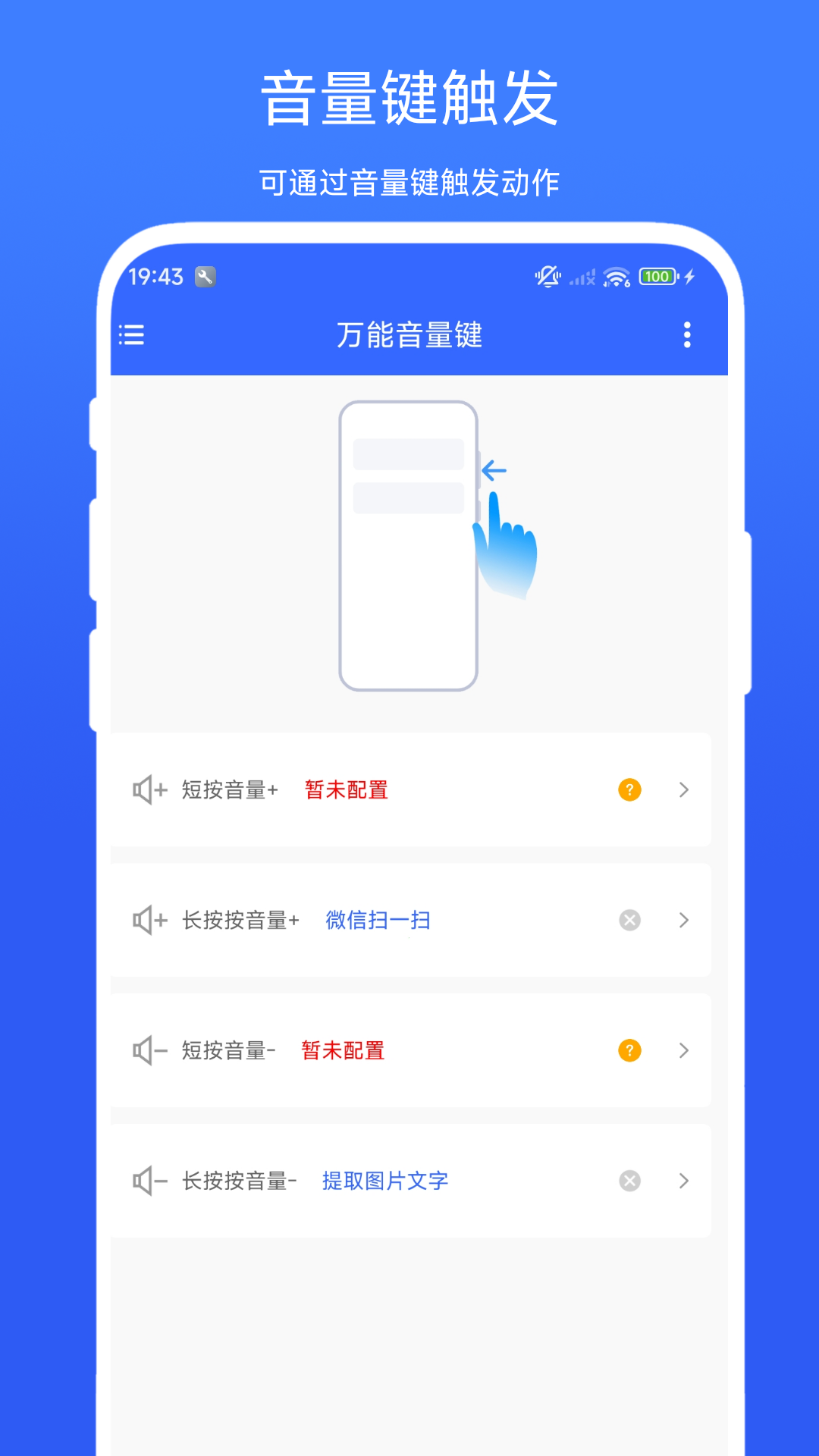The height and width of the screenshot is (1456, 819).
Task: Click the volume- speaker icon beside 长按按音量-
Action: pyautogui.click(x=149, y=1181)
